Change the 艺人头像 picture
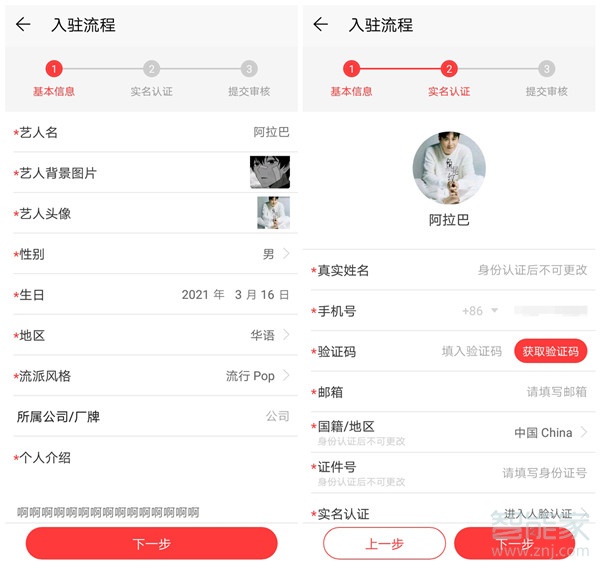600x570 pixels. coord(273,213)
